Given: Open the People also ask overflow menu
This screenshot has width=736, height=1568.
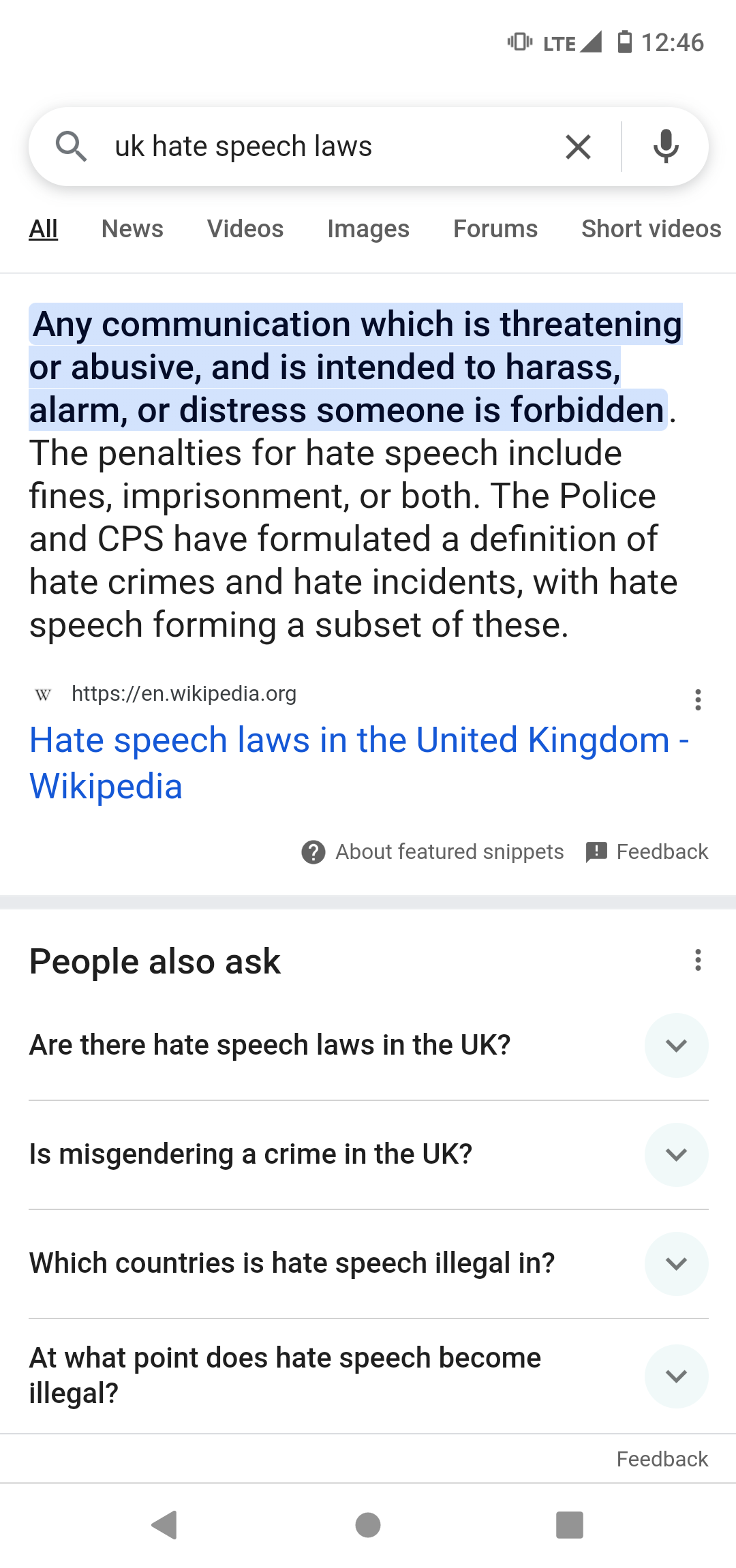Looking at the screenshot, I should pos(698,960).
